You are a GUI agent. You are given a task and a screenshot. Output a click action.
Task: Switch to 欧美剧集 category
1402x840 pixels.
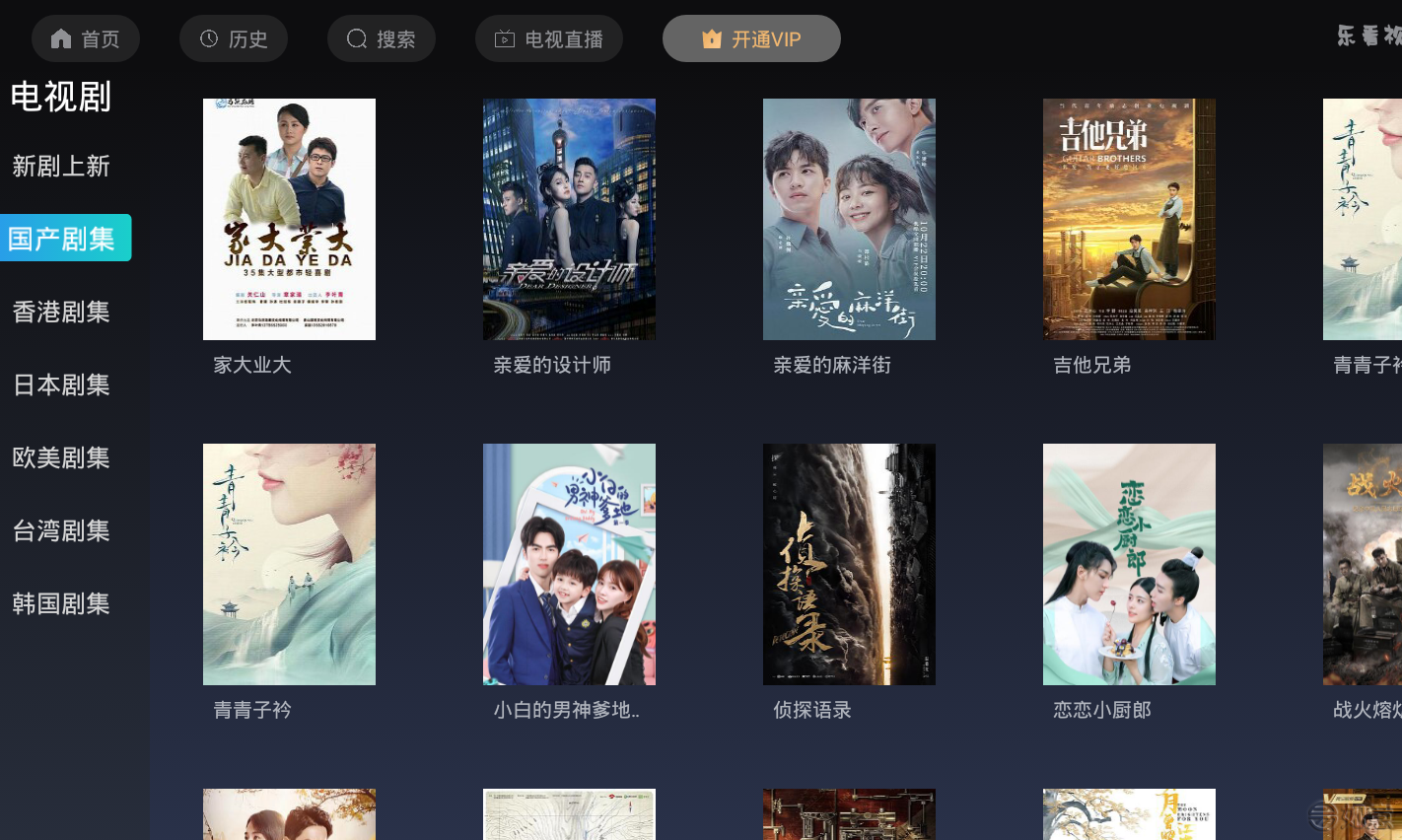(x=61, y=457)
